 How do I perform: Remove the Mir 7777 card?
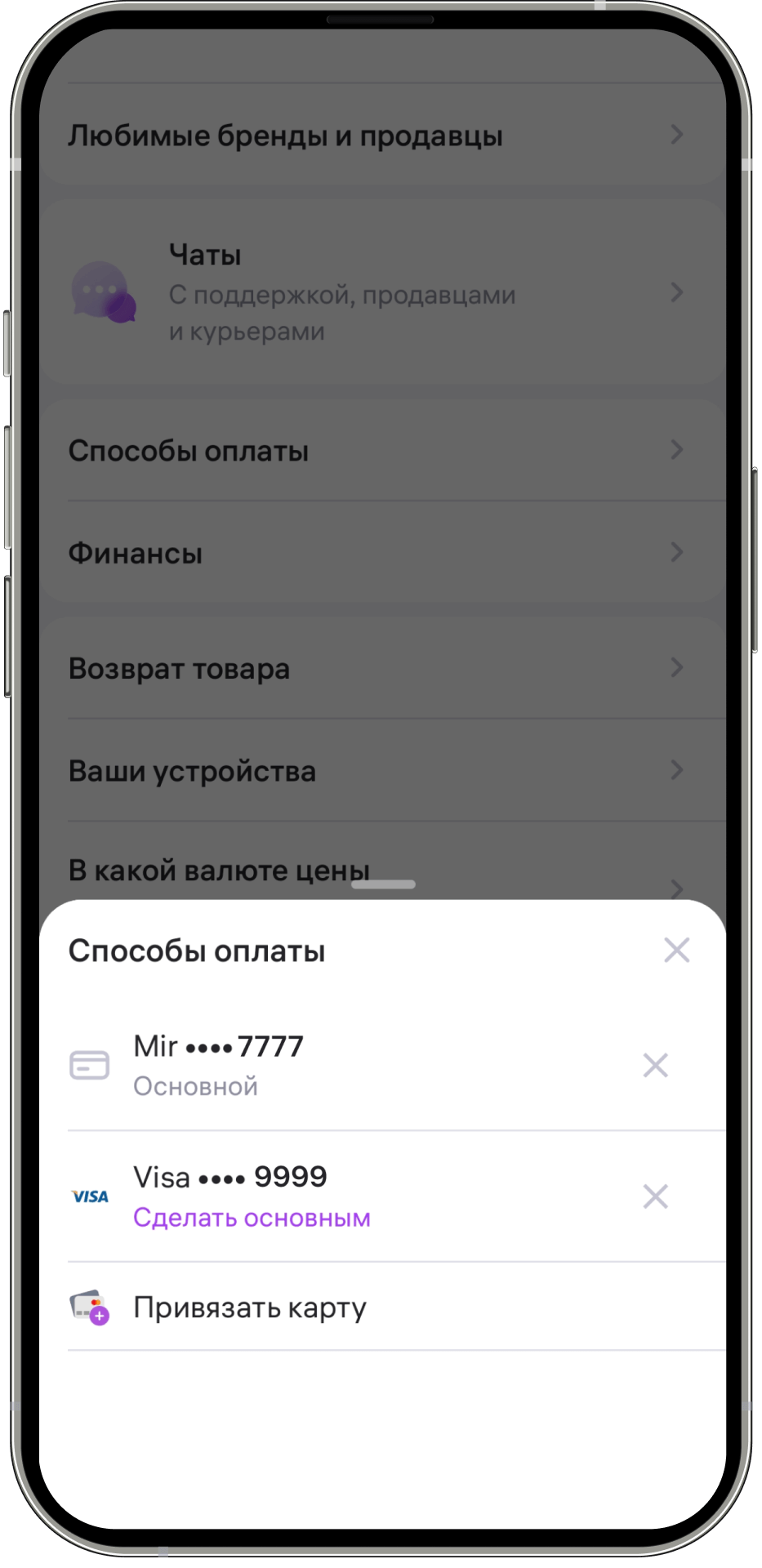655,1065
